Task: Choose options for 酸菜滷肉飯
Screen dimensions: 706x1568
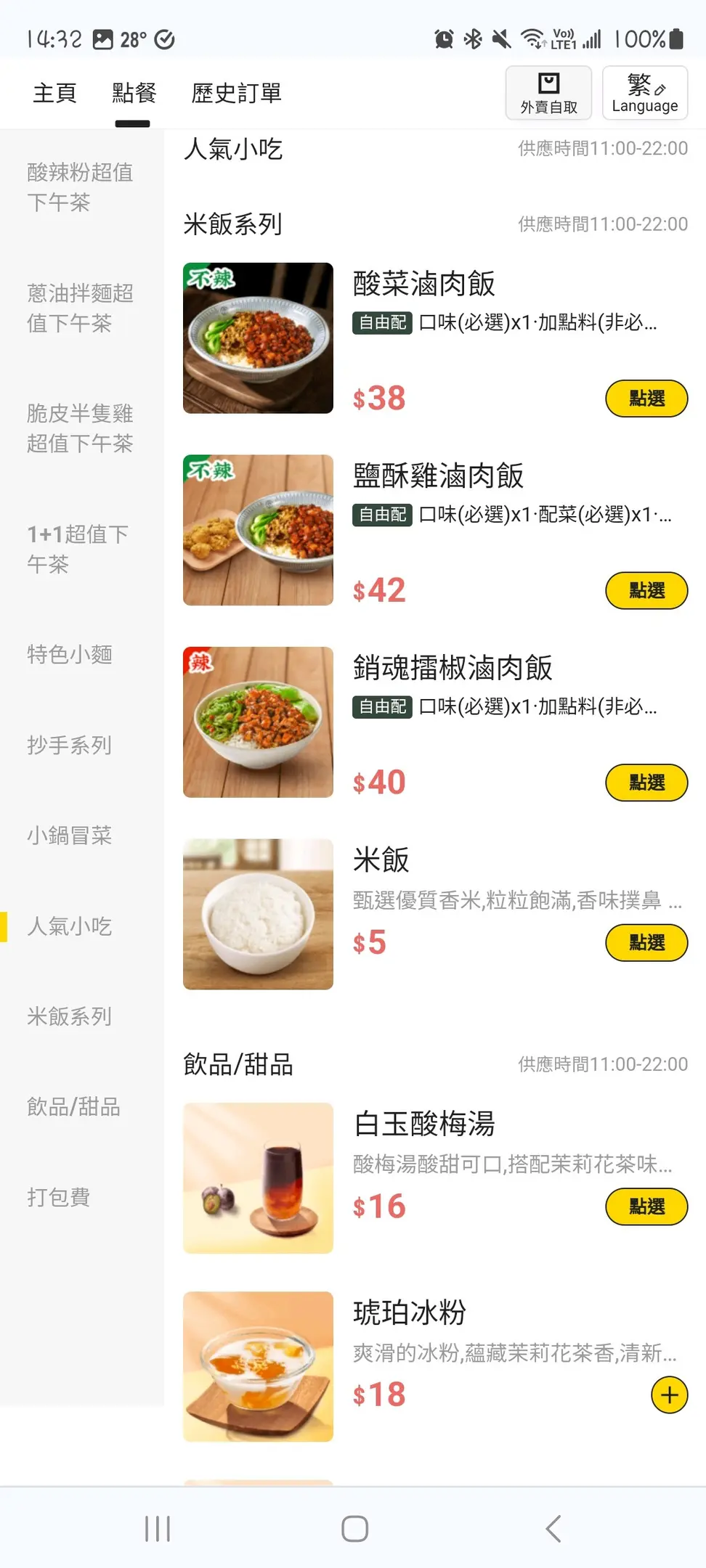Action: [646, 399]
